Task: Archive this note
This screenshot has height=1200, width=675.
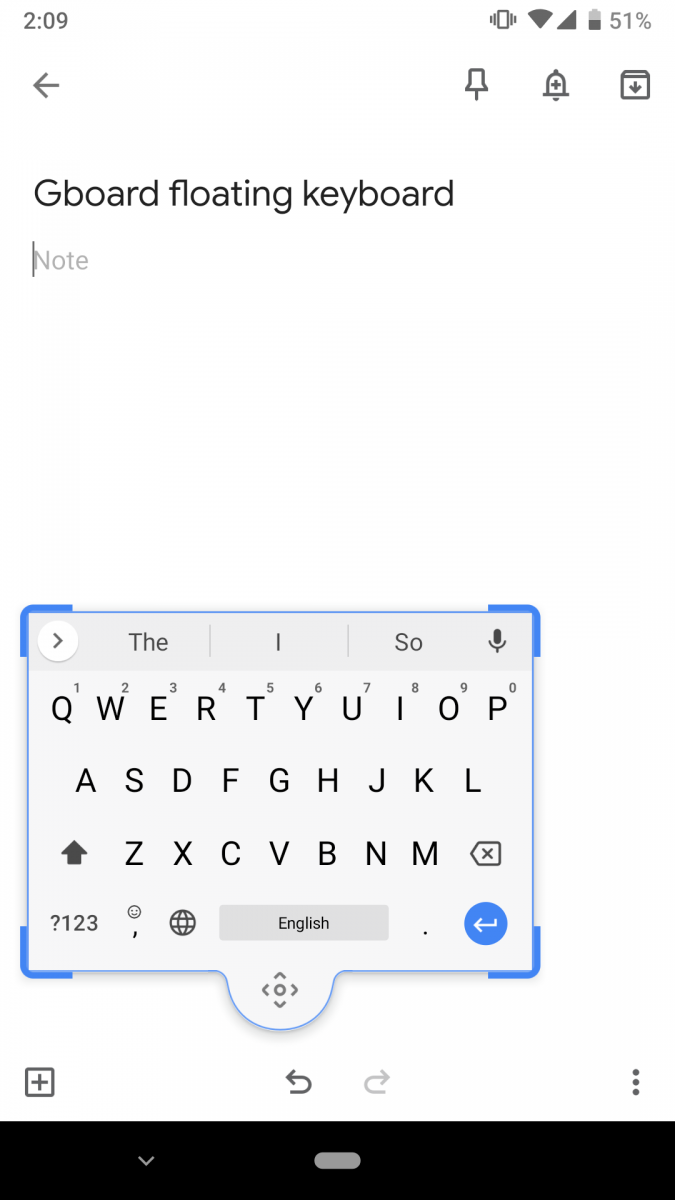Action: pyautogui.click(x=635, y=86)
